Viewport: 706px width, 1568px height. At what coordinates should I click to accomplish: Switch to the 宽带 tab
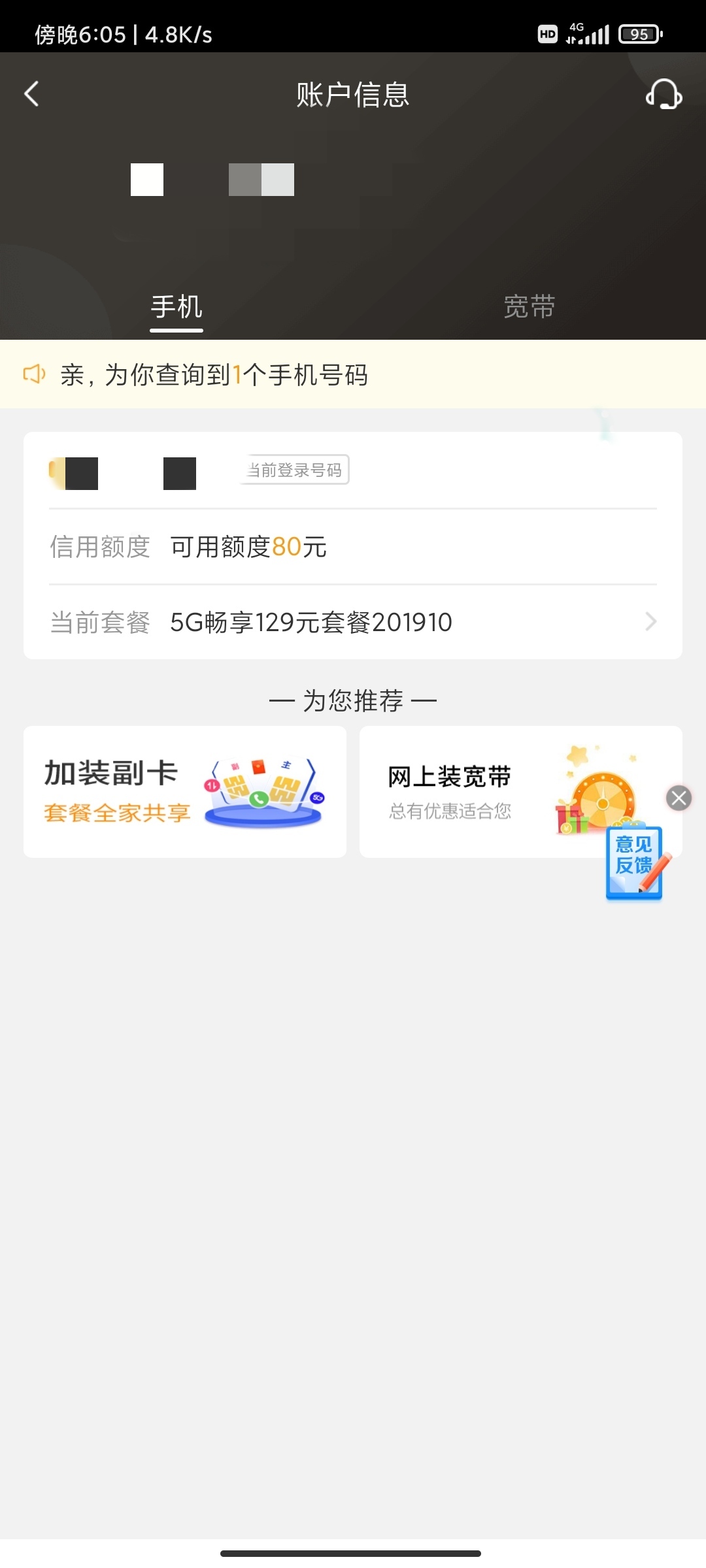(529, 307)
